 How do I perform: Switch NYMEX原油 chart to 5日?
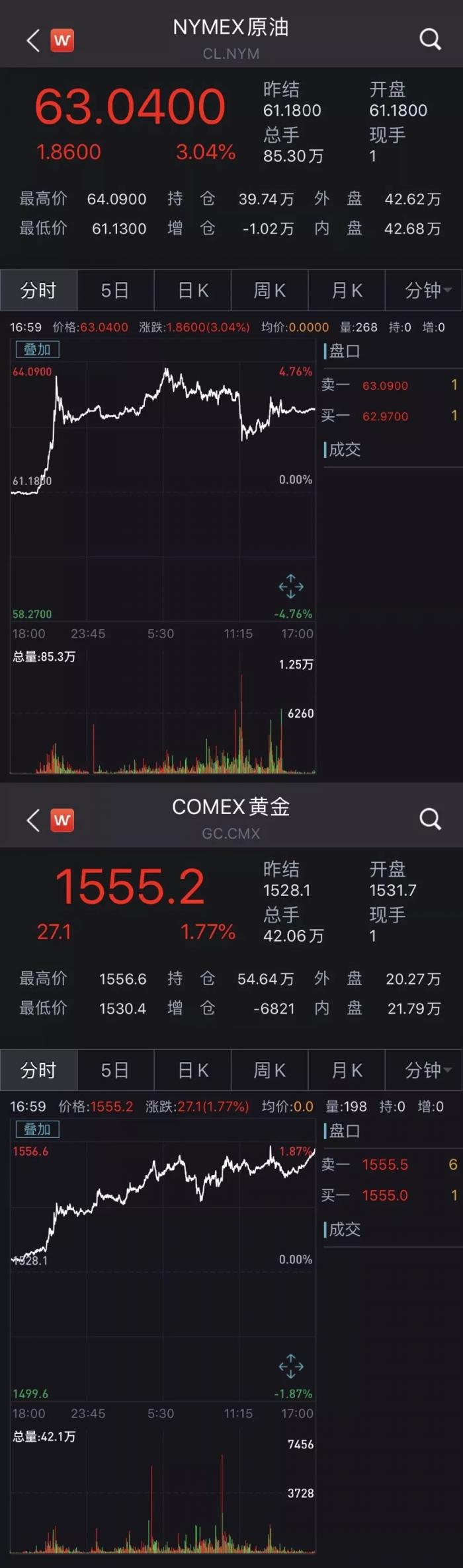(x=115, y=290)
